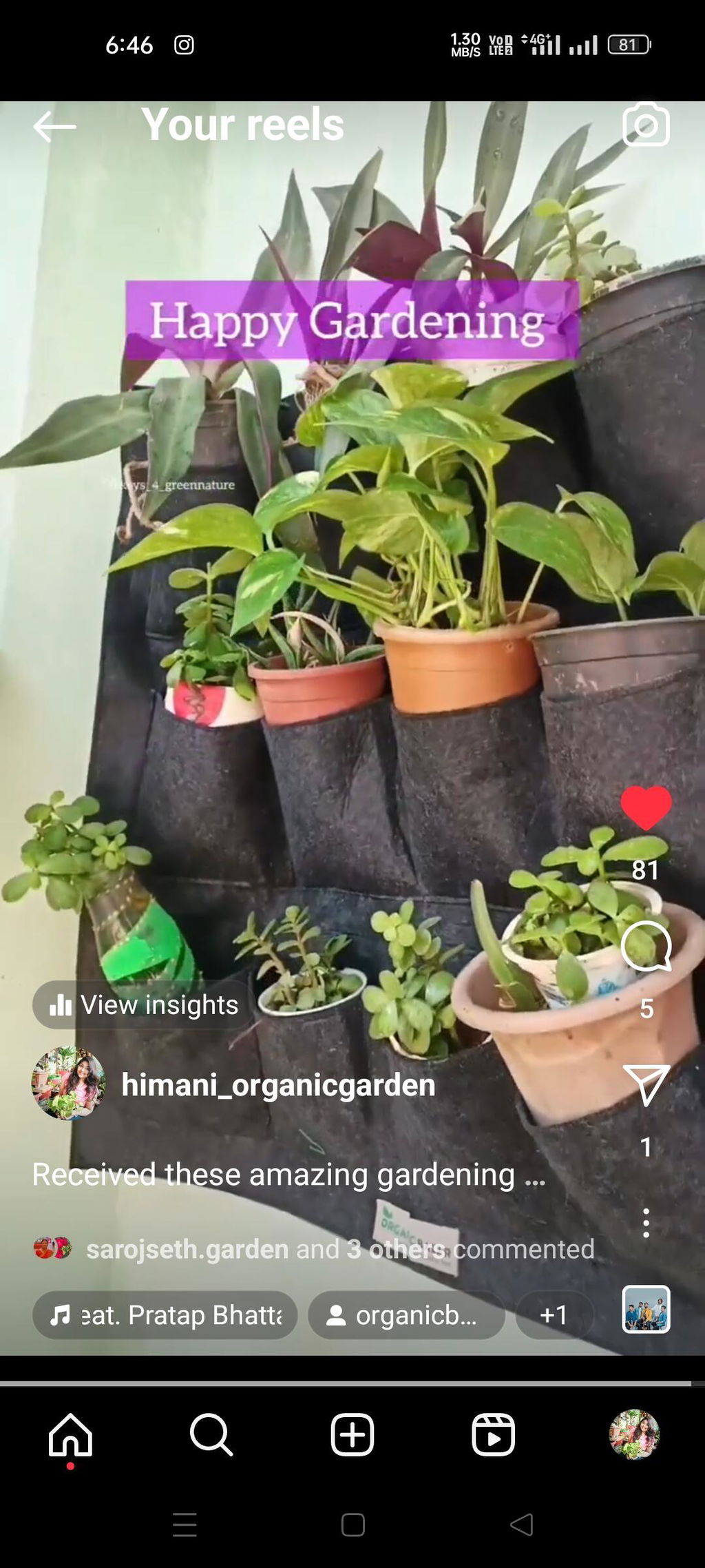Expand the caption starting with Received these amazing
The width and height of the screenshot is (705, 1568).
point(288,1175)
